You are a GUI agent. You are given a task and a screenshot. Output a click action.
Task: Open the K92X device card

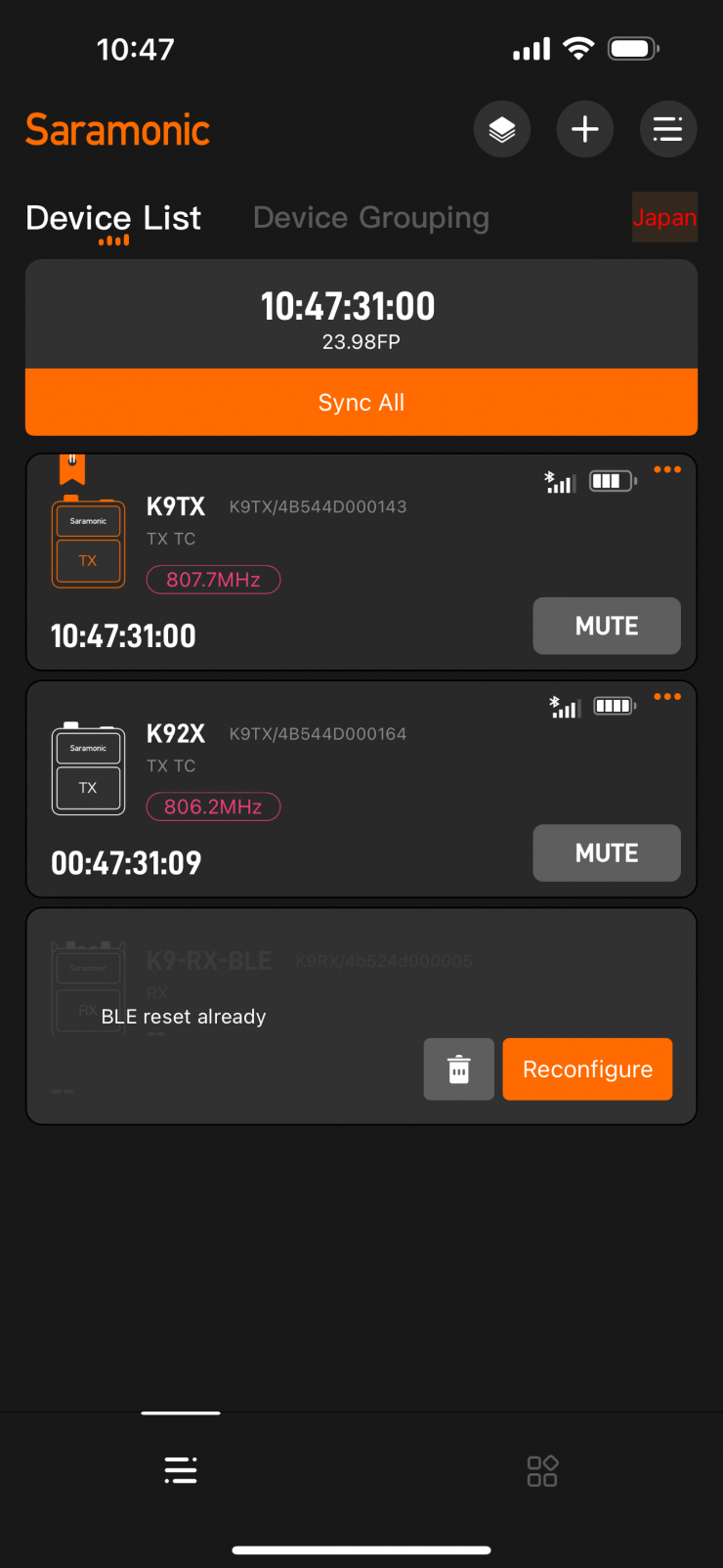(x=322, y=772)
